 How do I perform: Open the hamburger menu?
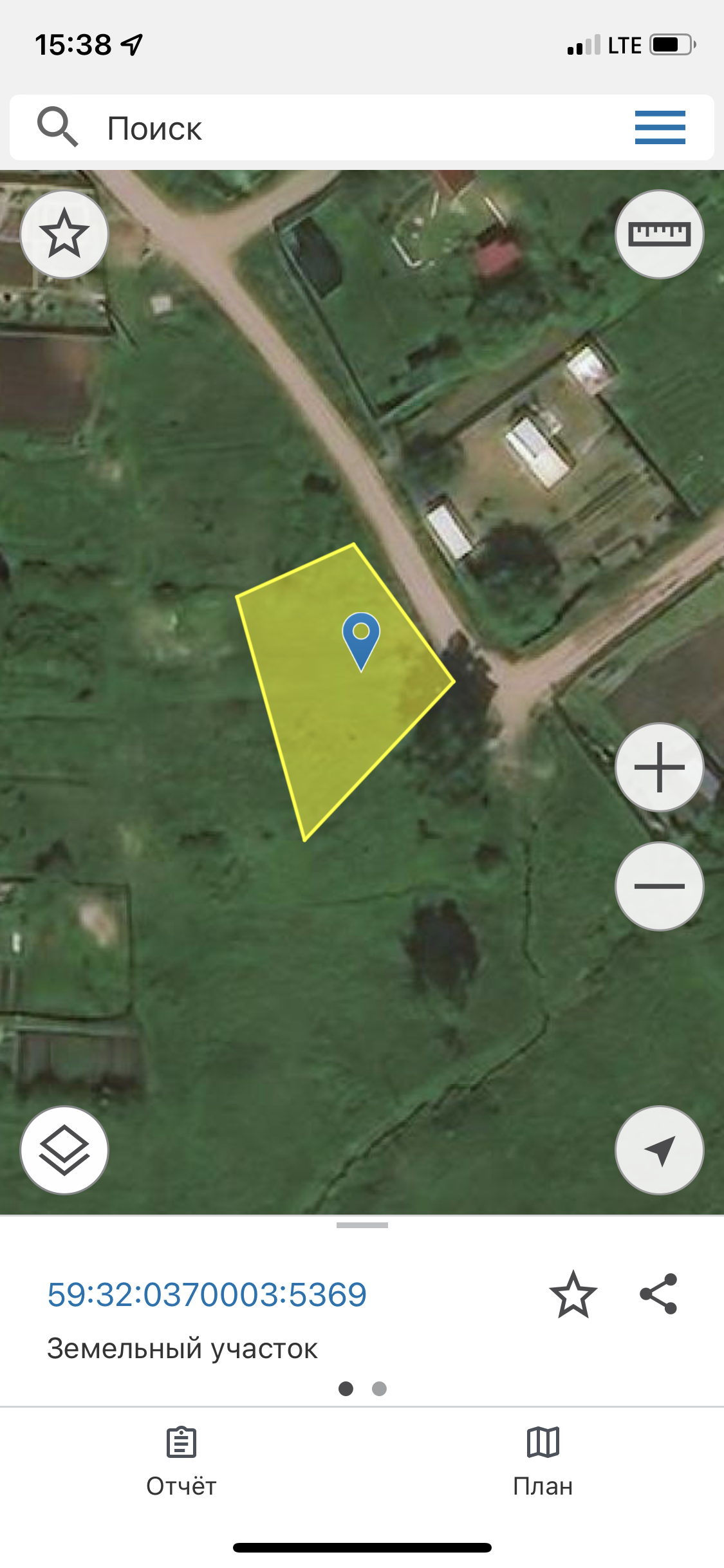(x=660, y=127)
